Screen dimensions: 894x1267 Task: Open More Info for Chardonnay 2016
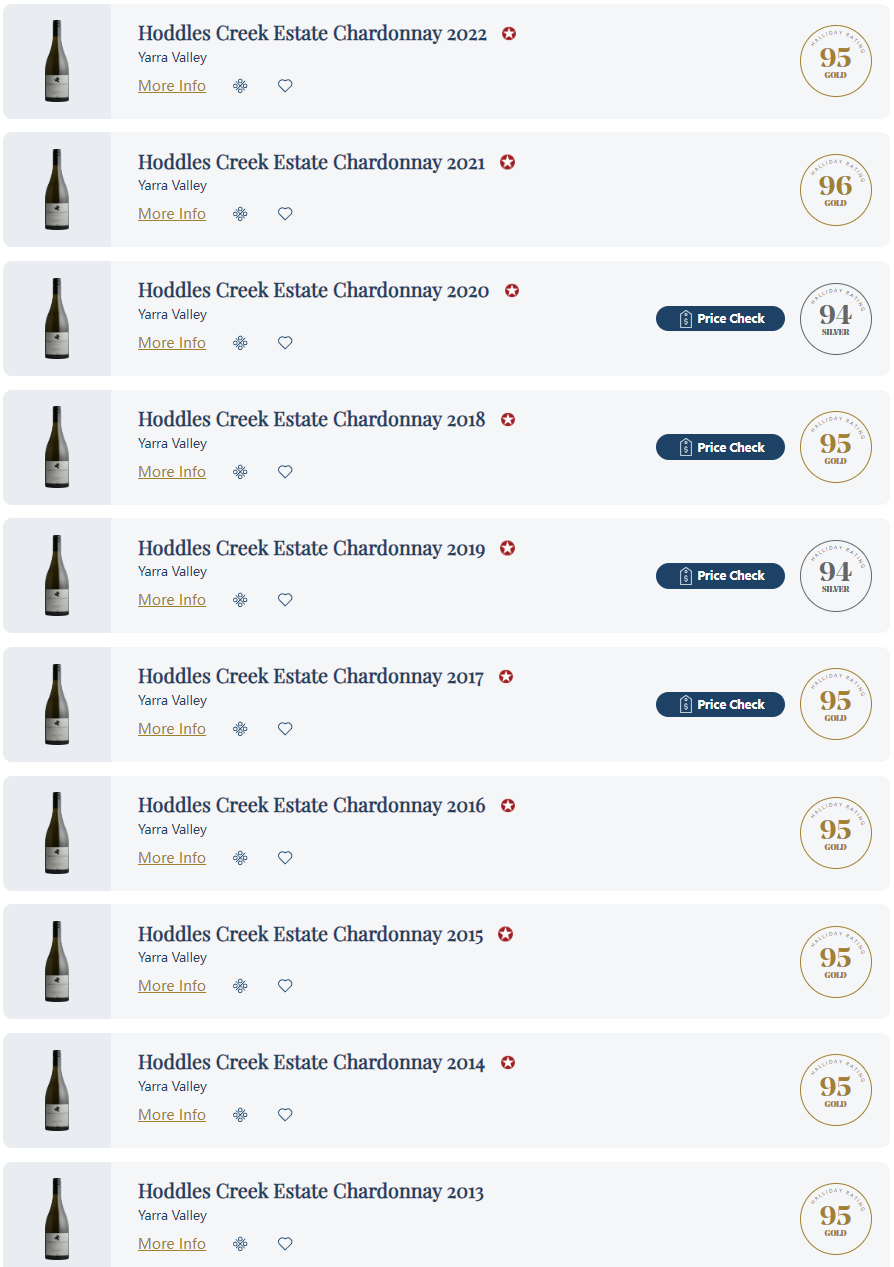tap(172, 858)
